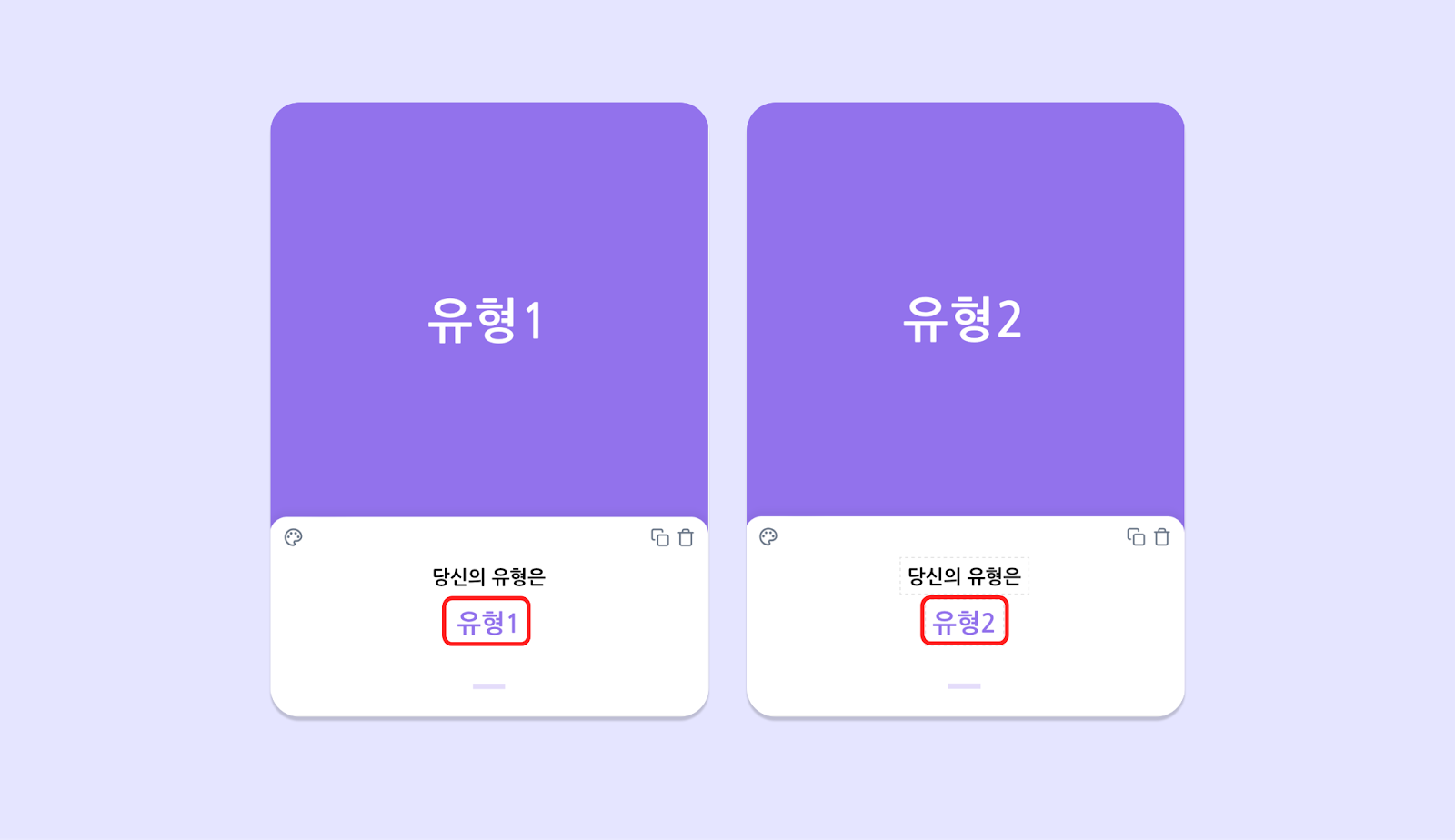Open the palette icon on 유형1 card
The width and height of the screenshot is (1455, 840).
pos(293,537)
